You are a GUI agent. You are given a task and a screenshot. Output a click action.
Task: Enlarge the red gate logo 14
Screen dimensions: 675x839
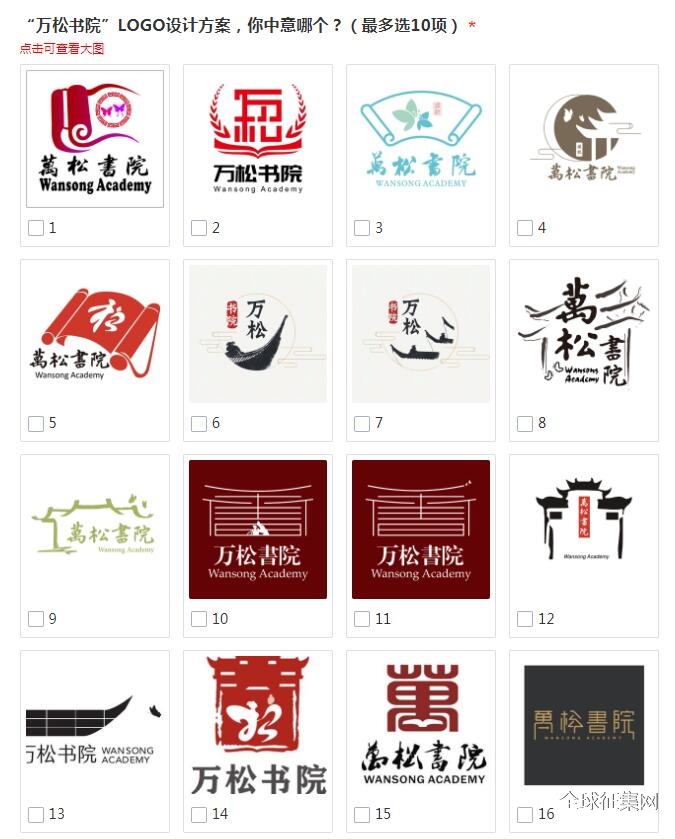[258, 725]
